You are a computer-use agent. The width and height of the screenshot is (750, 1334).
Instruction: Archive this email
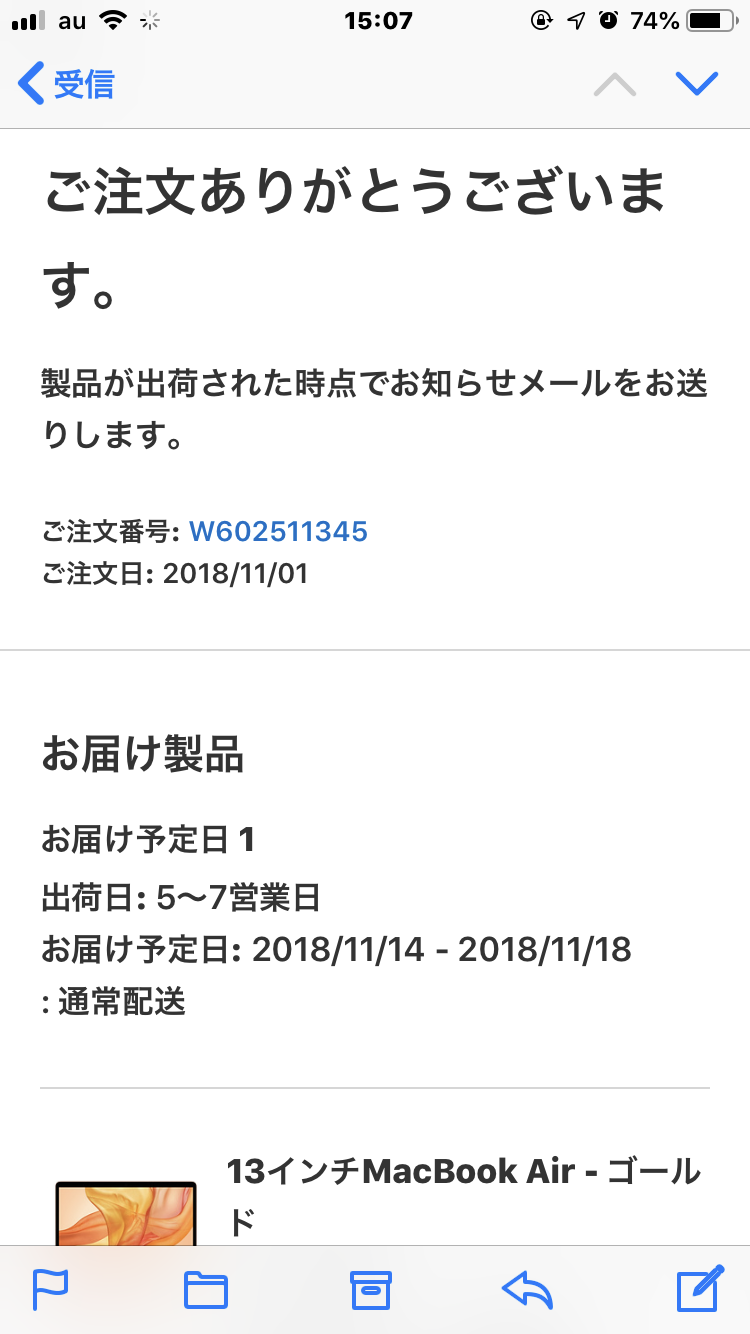[370, 1290]
